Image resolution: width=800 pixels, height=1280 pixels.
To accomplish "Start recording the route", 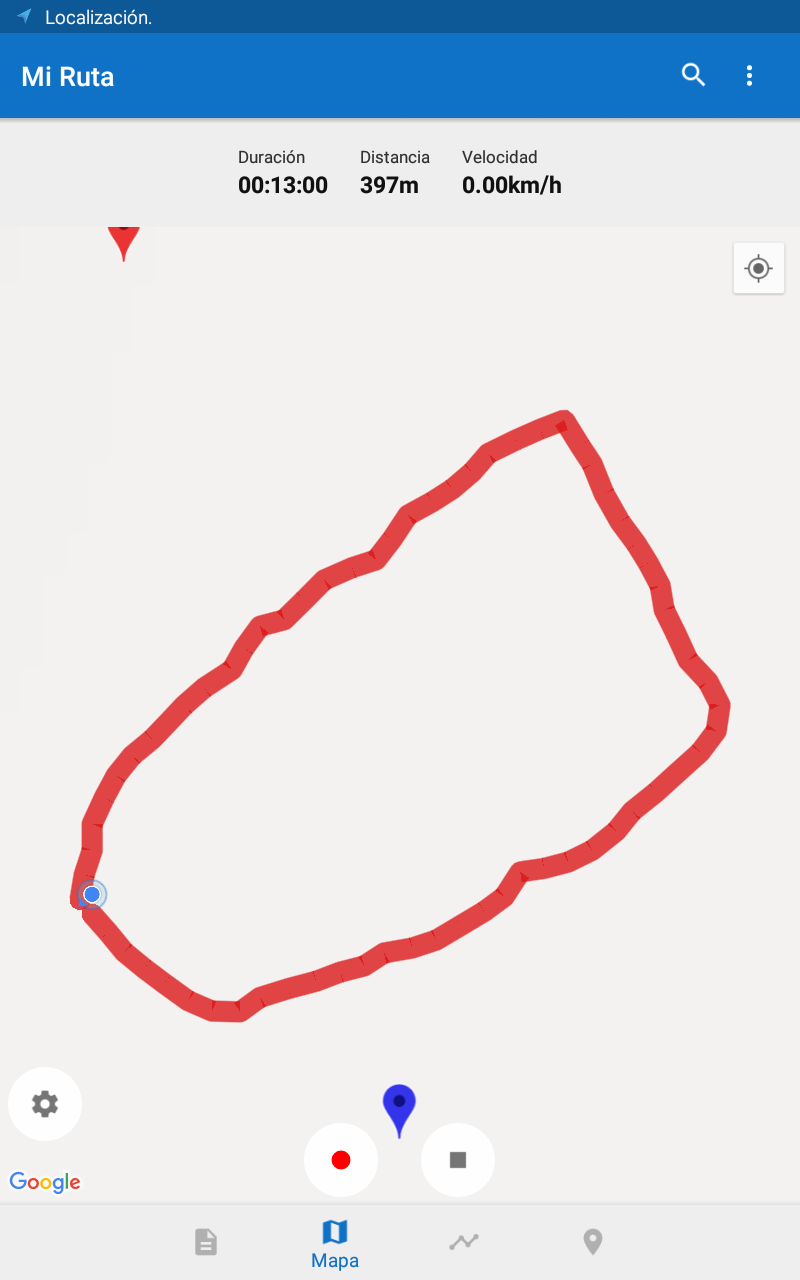I will (x=341, y=1160).
